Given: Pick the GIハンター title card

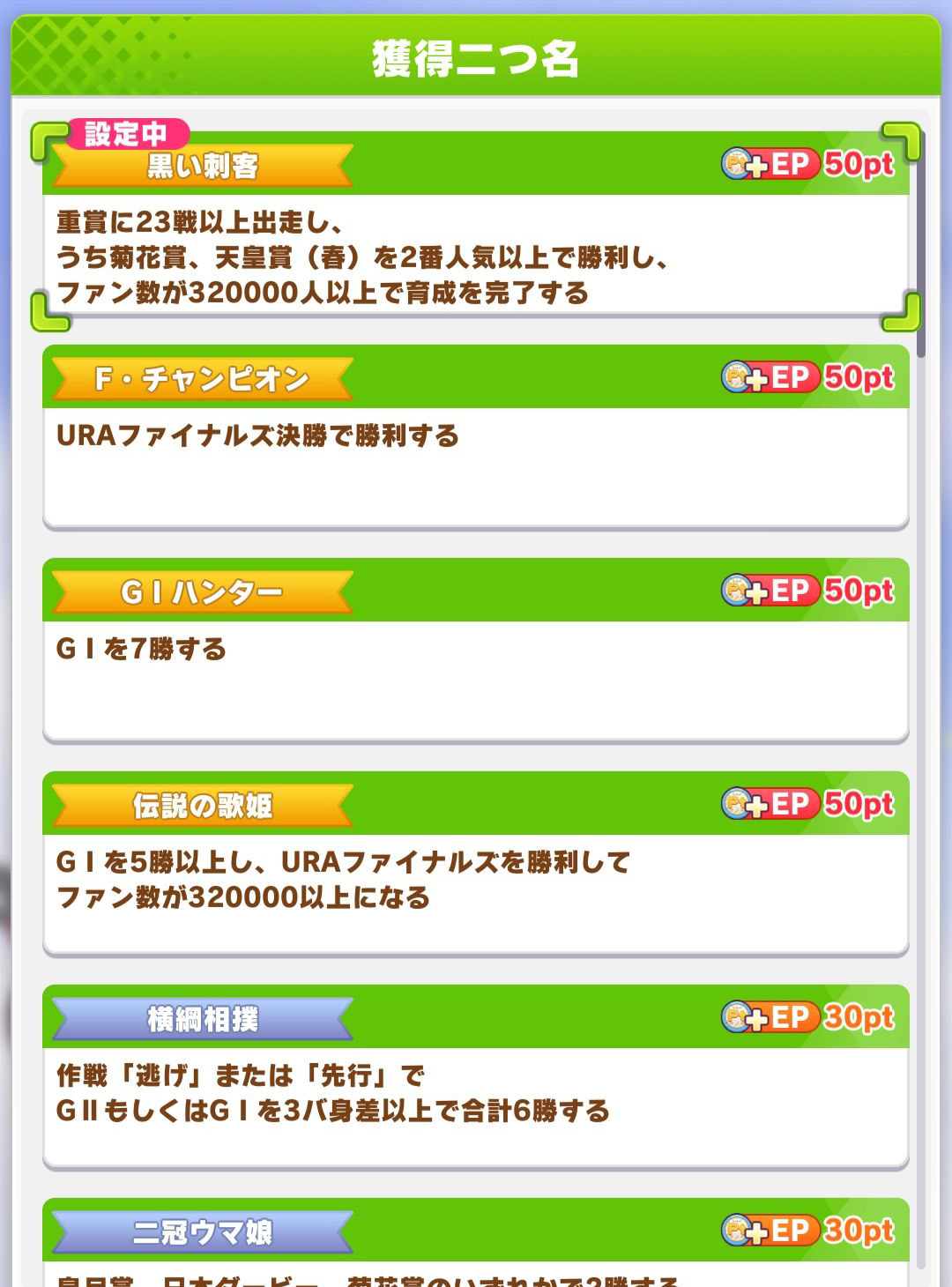Looking at the screenshot, I should pos(475,651).
